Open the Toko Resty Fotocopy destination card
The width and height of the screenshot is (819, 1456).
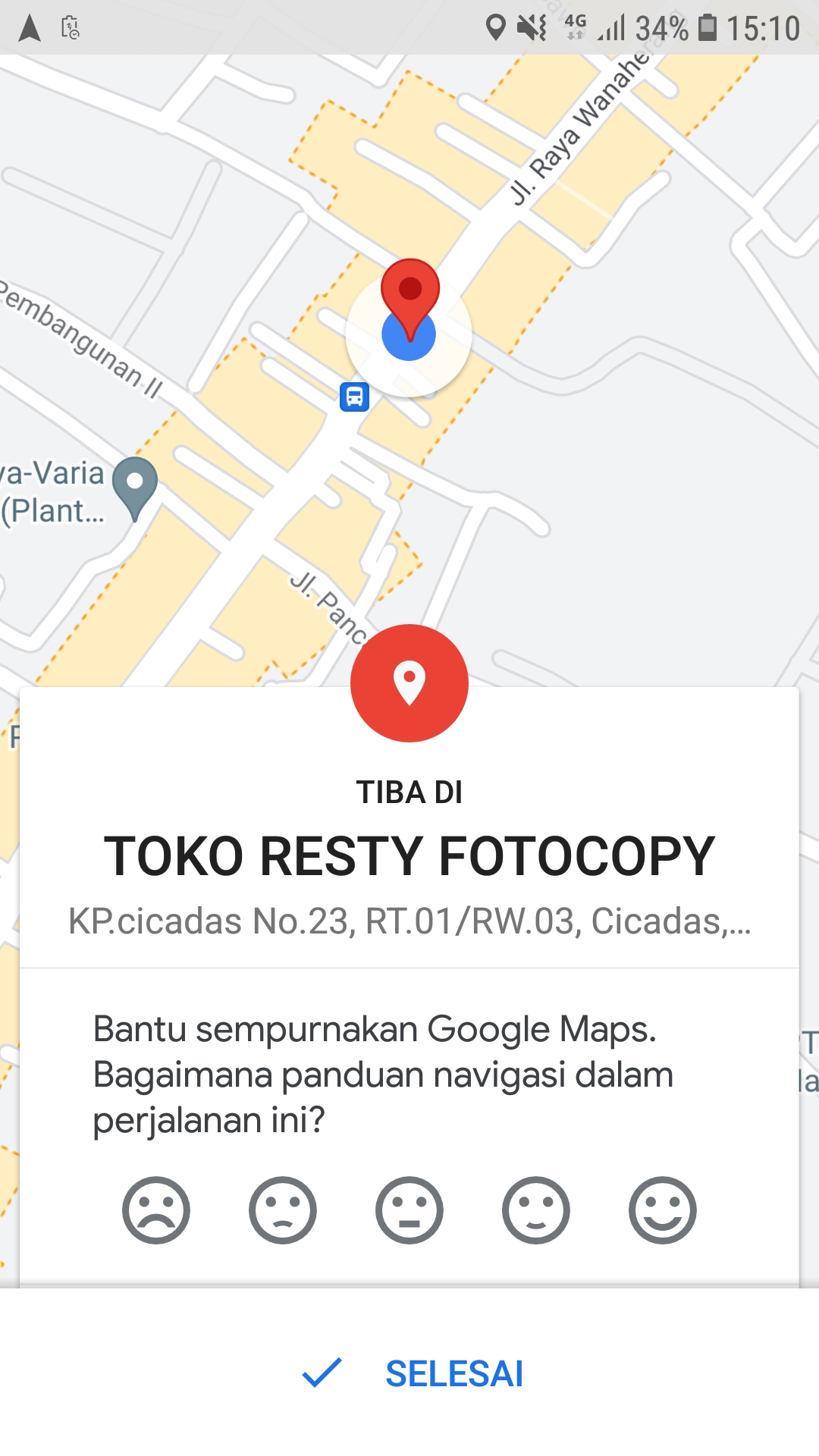tap(409, 857)
